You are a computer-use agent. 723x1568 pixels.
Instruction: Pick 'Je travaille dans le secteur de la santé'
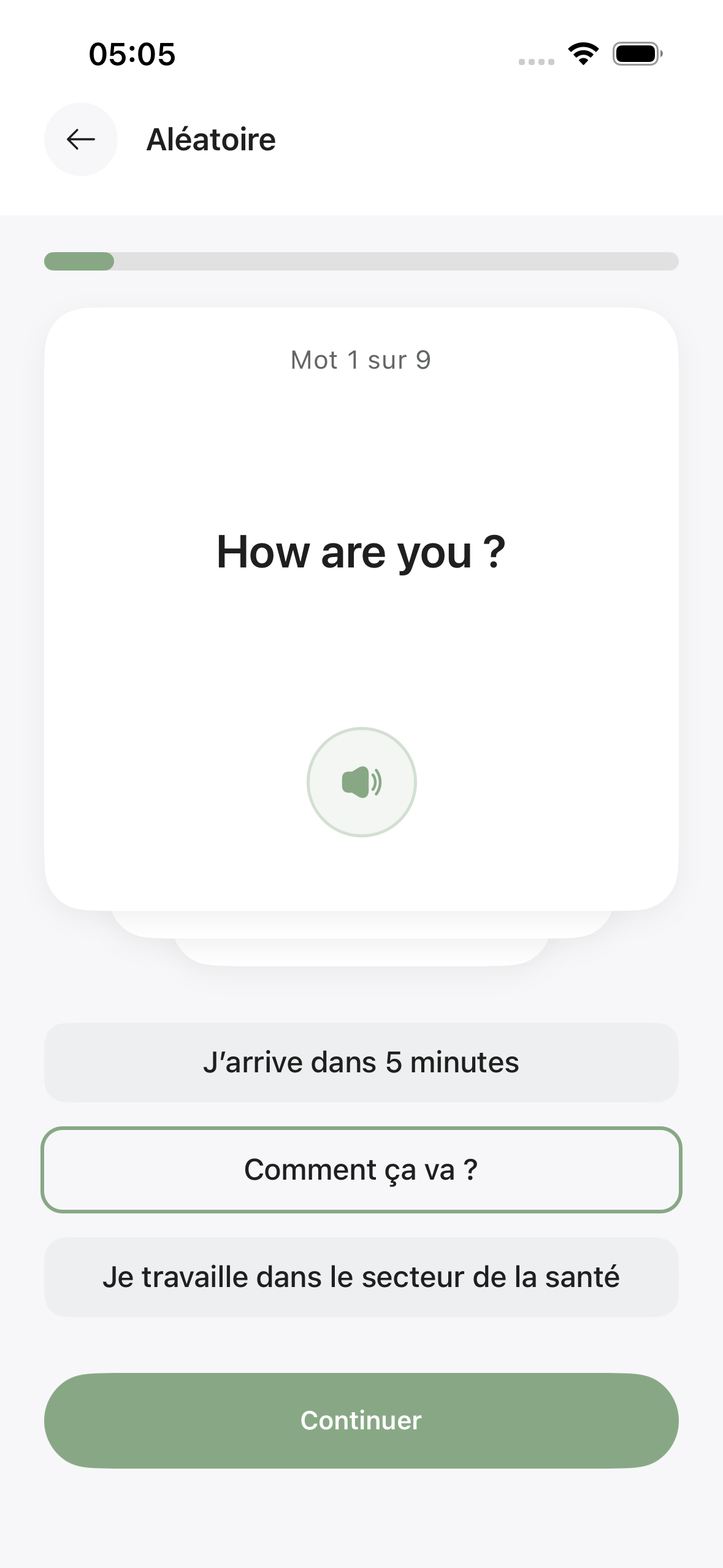[x=361, y=1277]
